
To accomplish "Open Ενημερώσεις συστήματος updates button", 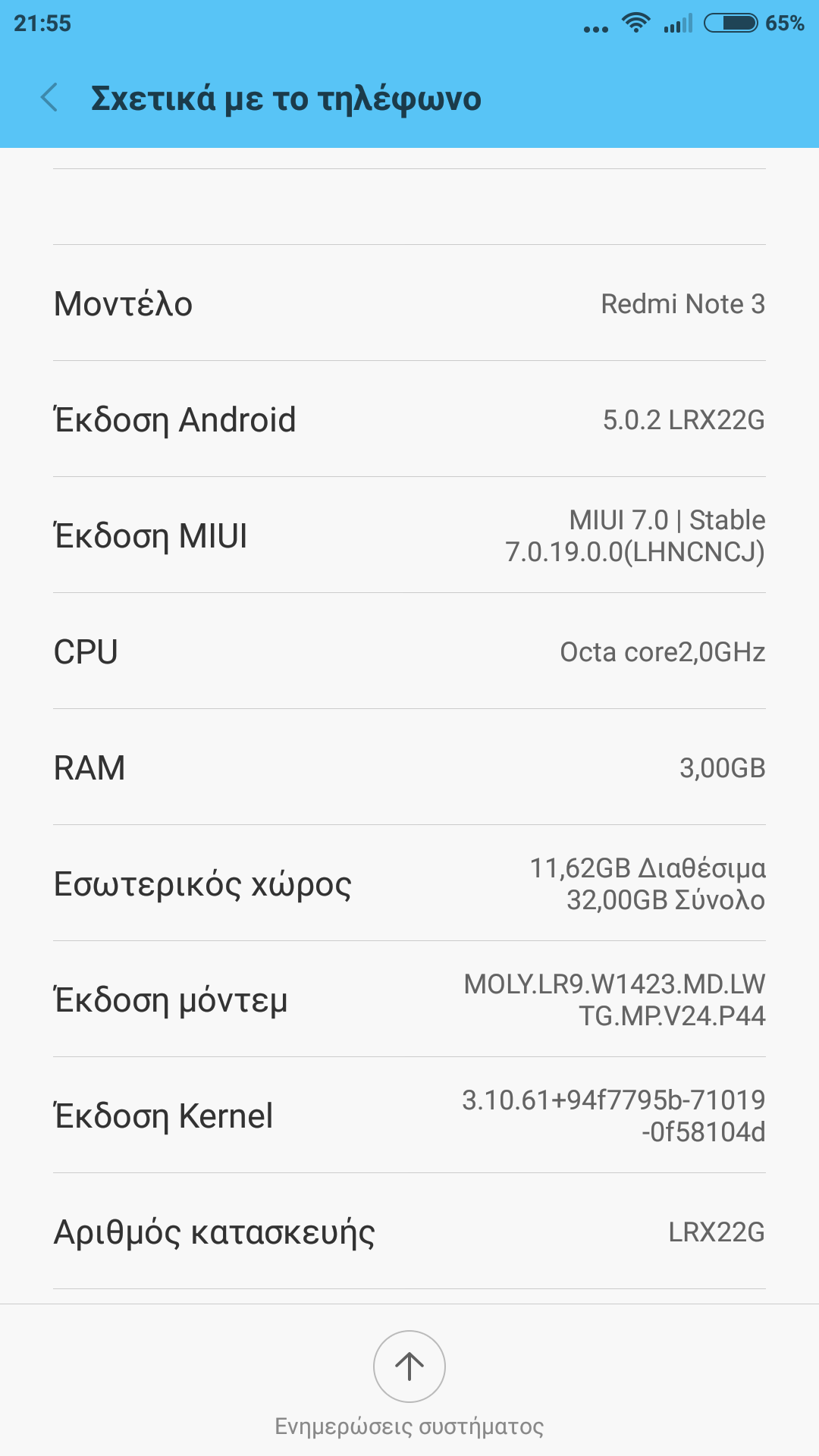I will pos(409,1367).
